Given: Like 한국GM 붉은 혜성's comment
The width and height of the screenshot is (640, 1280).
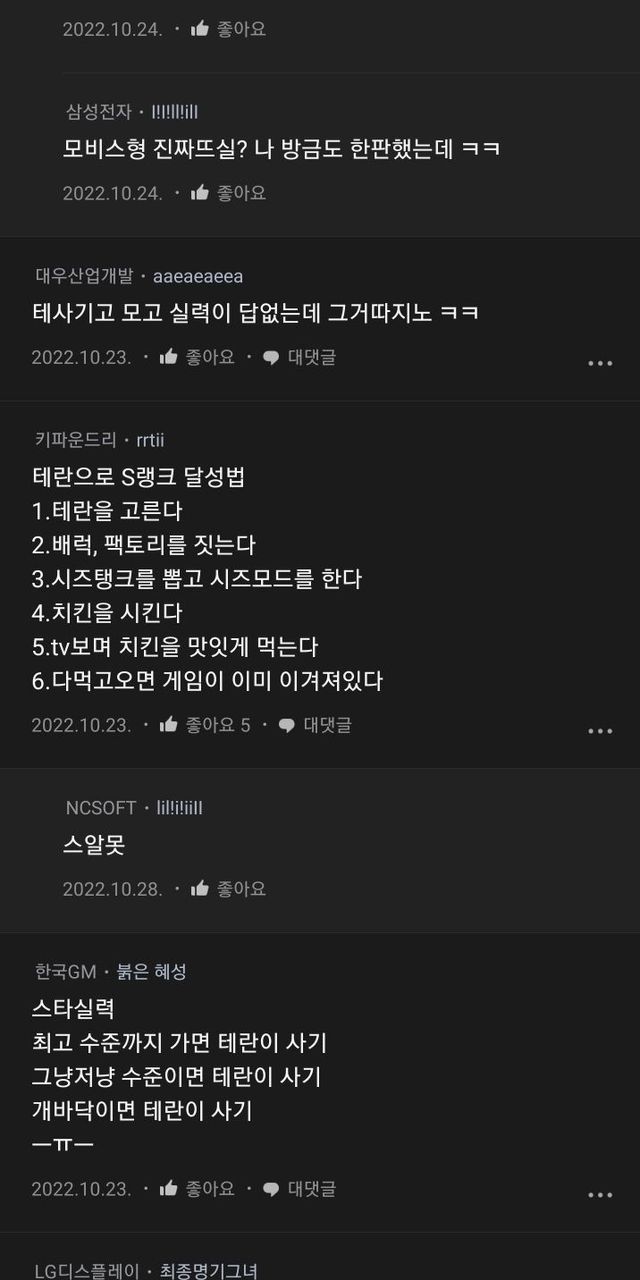Looking at the screenshot, I should 197,1189.
